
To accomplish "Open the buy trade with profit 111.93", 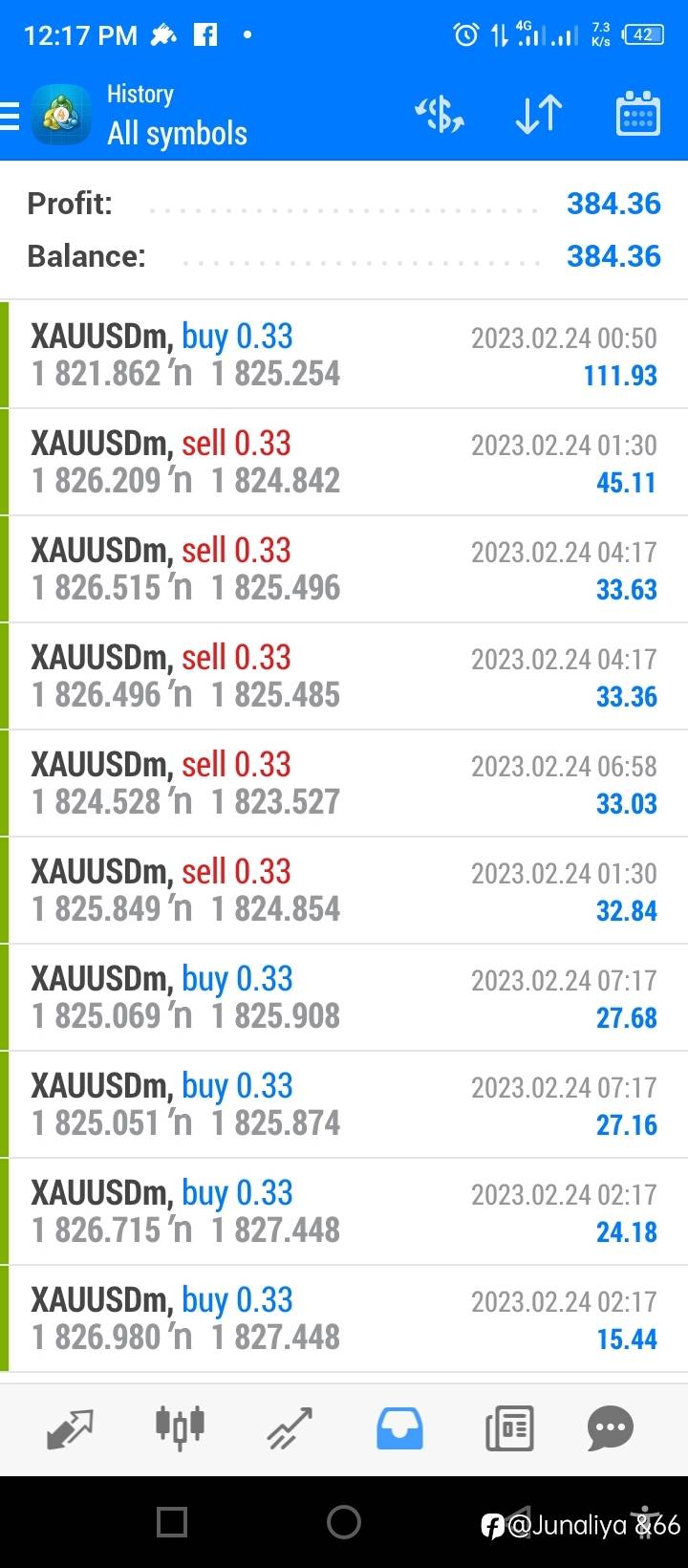I will point(344,355).
